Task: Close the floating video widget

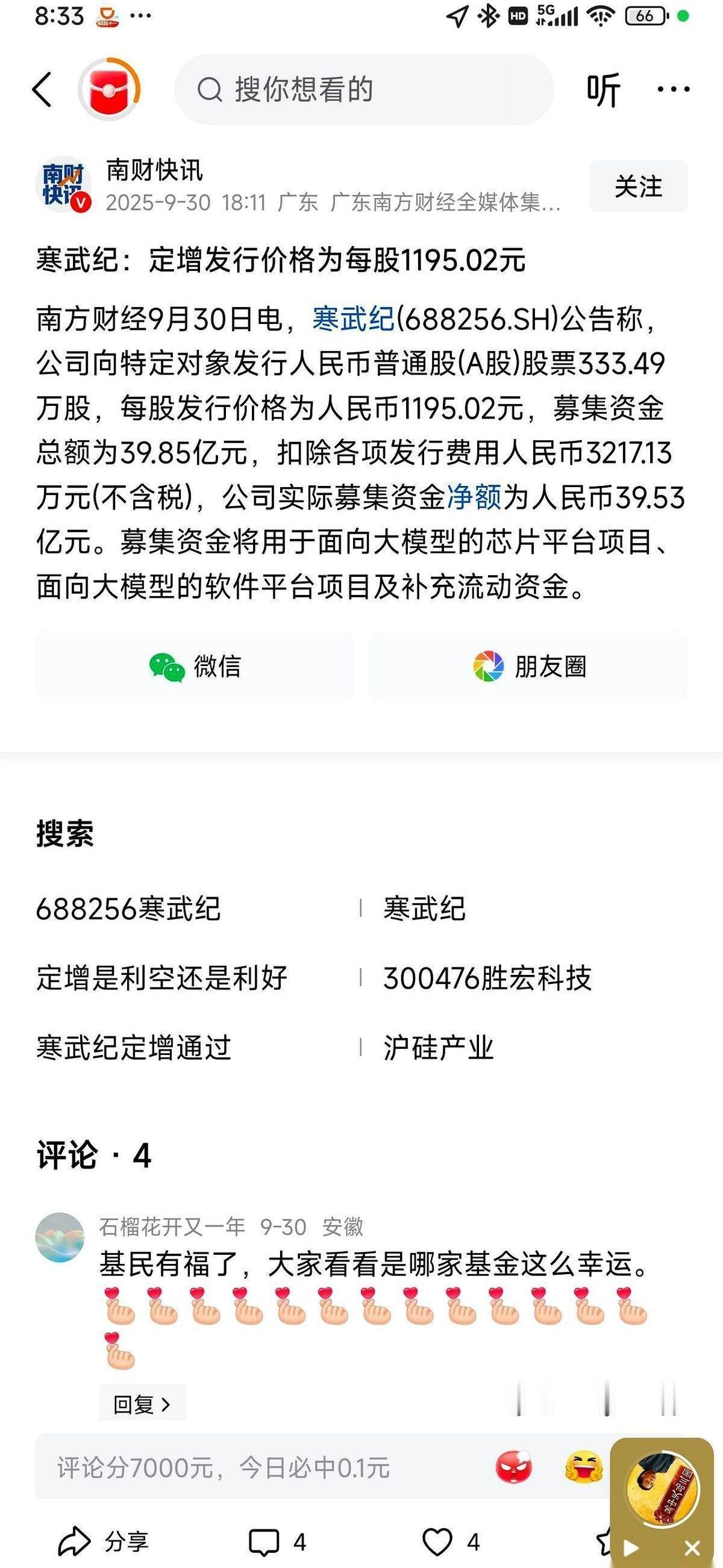Action: click(692, 1548)
